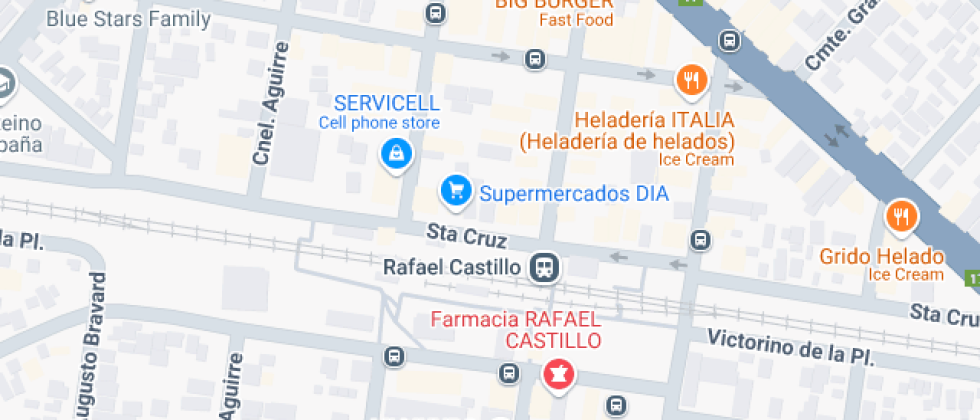980x420 pixels.
Task: Tap the Rafael Castillo train station icon
Action: pyautogui.click(x=544, y=267)
